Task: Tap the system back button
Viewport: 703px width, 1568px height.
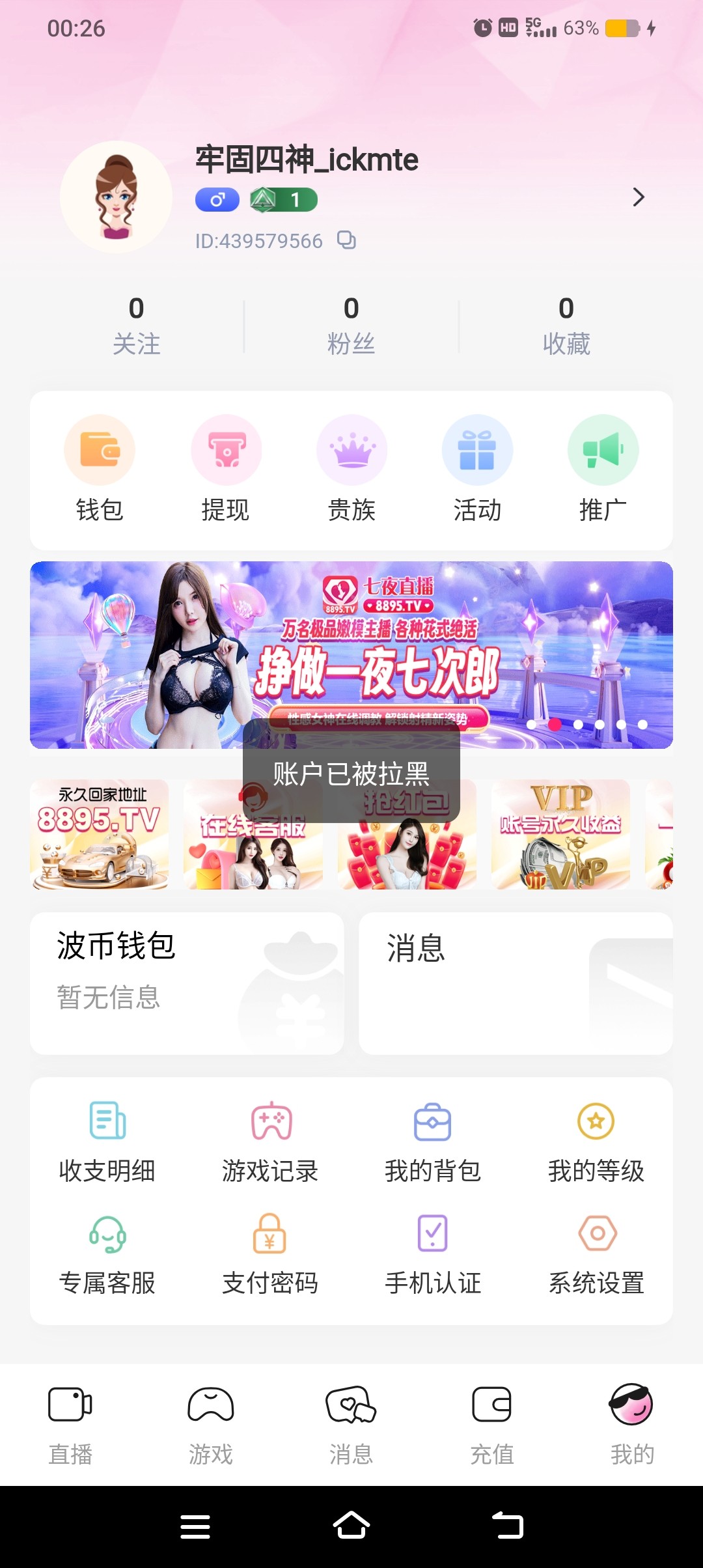Action: 508,1526
